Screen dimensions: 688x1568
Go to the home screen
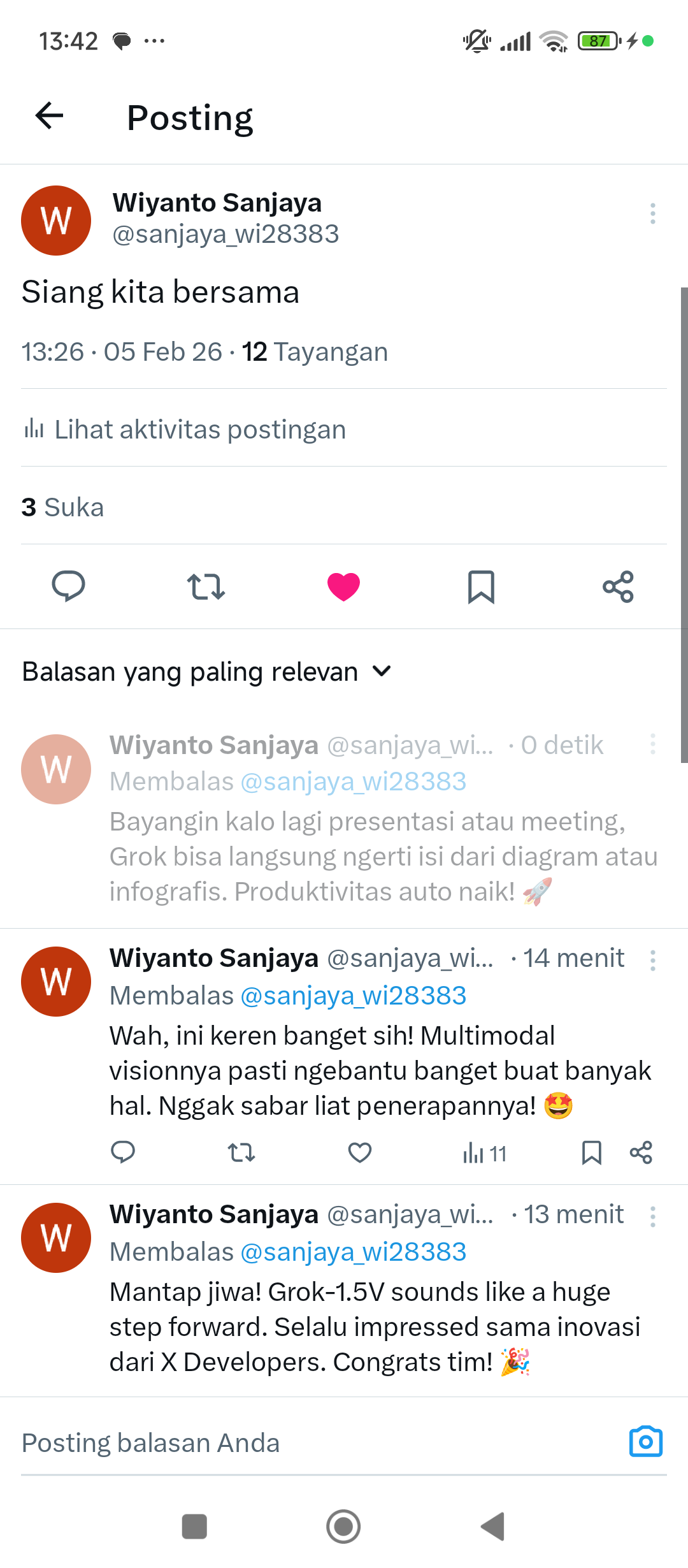tap(343, 1527)
